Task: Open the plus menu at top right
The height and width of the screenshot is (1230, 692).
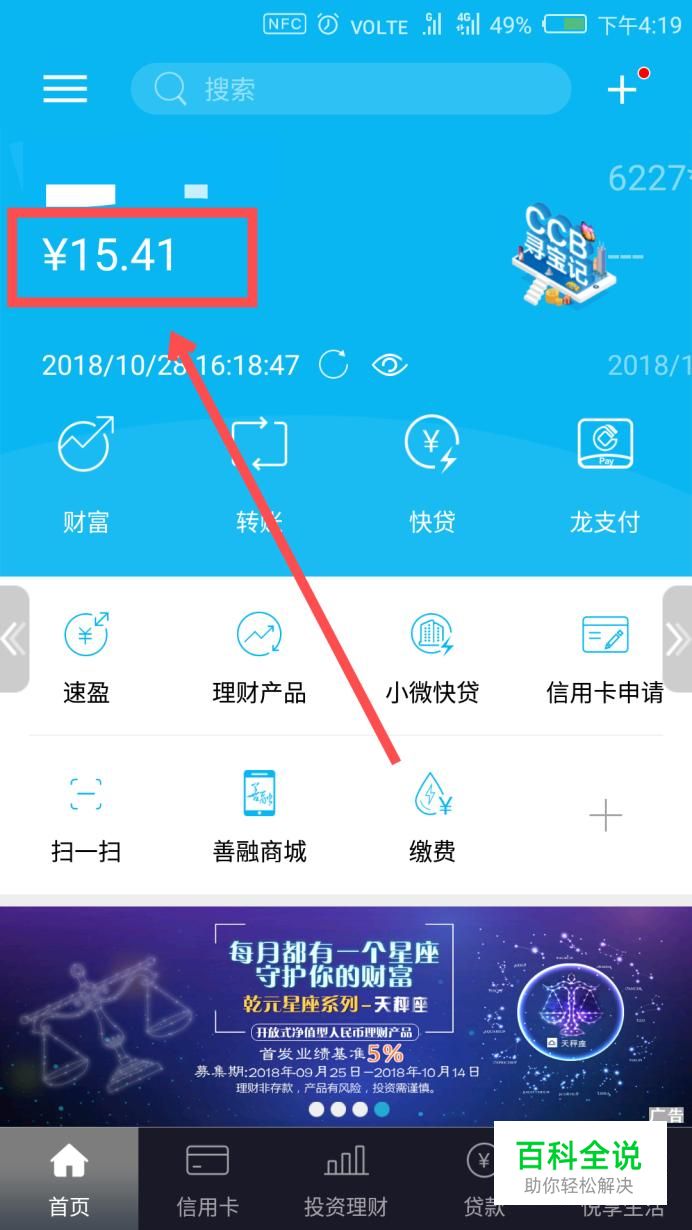Action: tap(623, 88)
